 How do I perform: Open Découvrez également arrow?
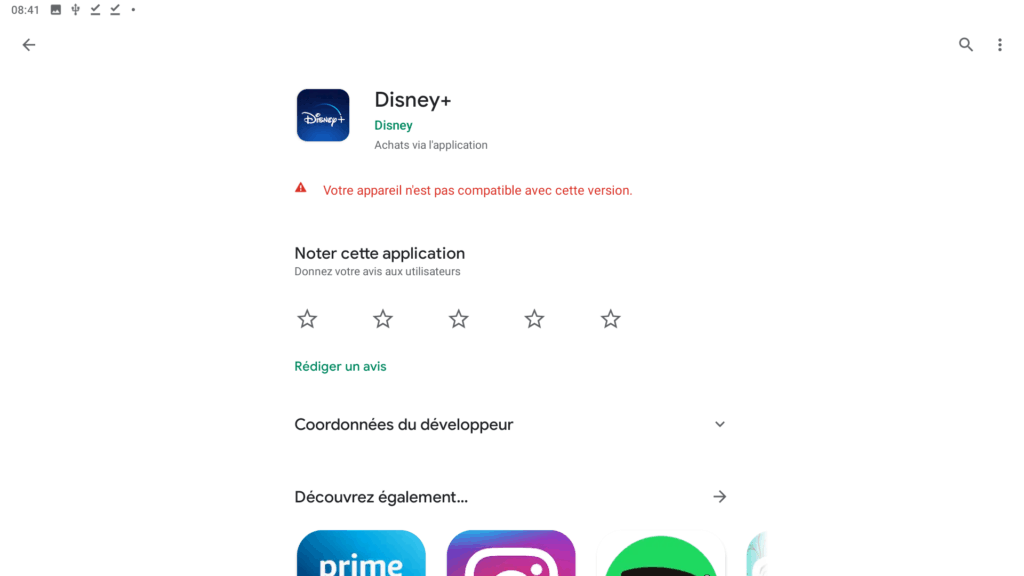click(x=719, y=497)
